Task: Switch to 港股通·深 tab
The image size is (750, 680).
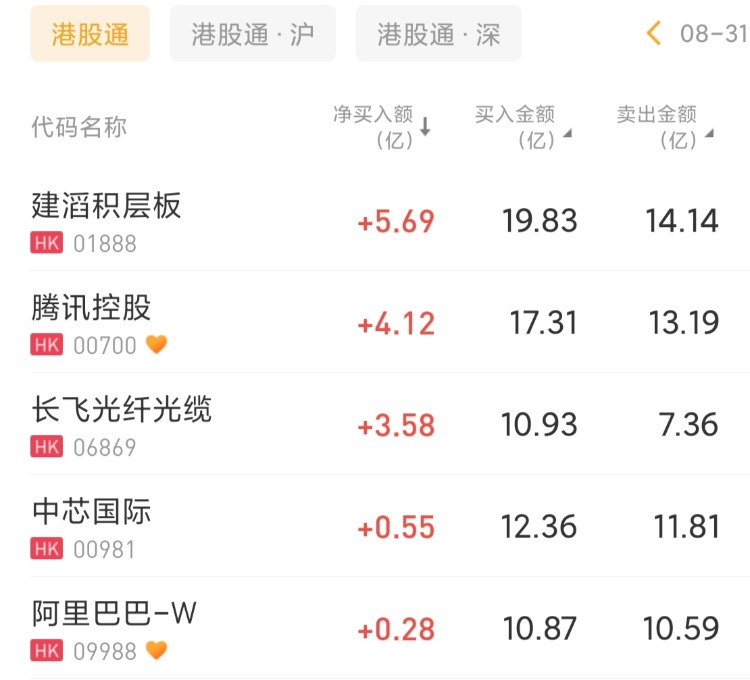Action: 438,33
